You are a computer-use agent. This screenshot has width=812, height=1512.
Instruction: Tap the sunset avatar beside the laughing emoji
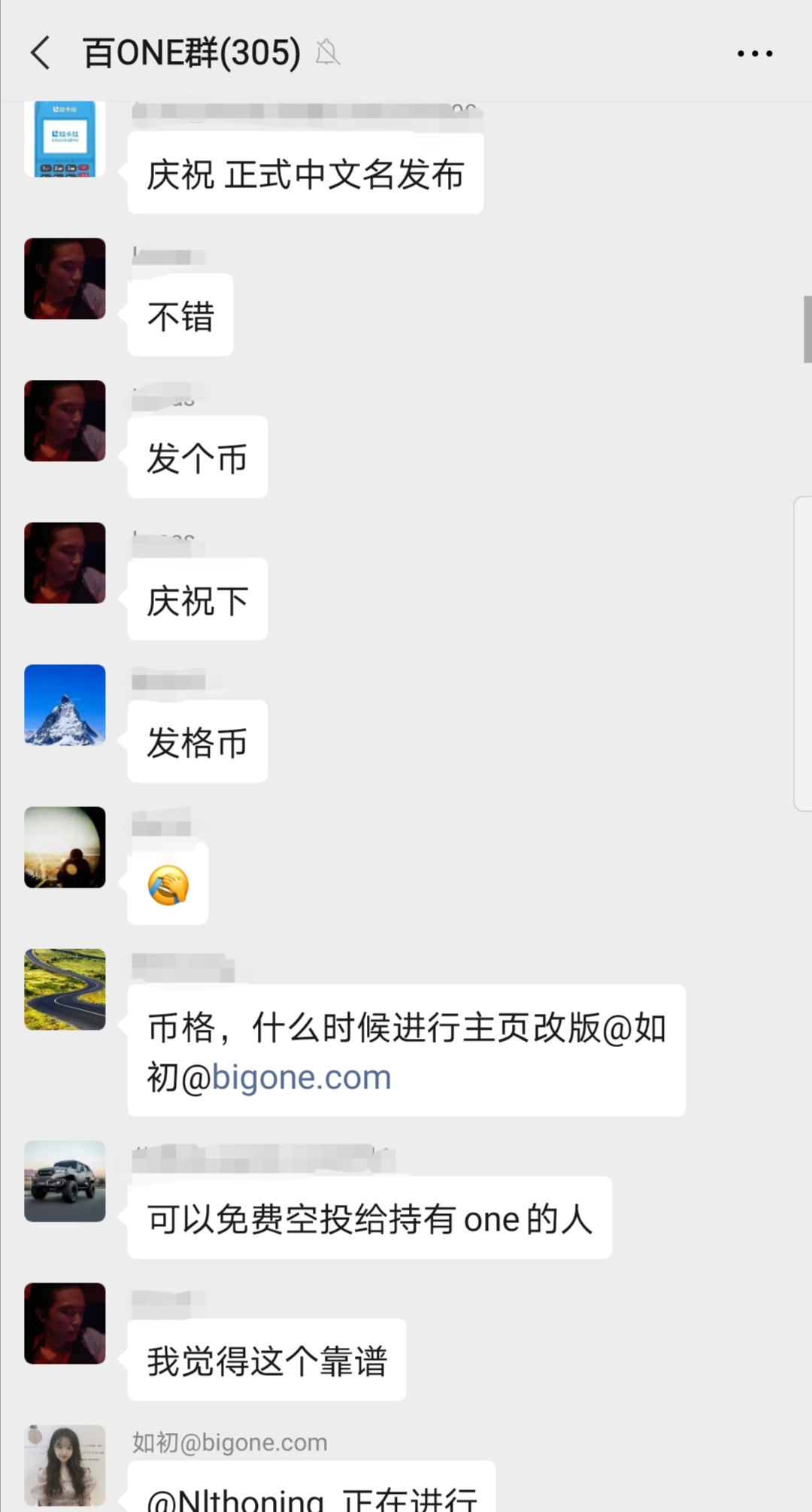point(65,847)
